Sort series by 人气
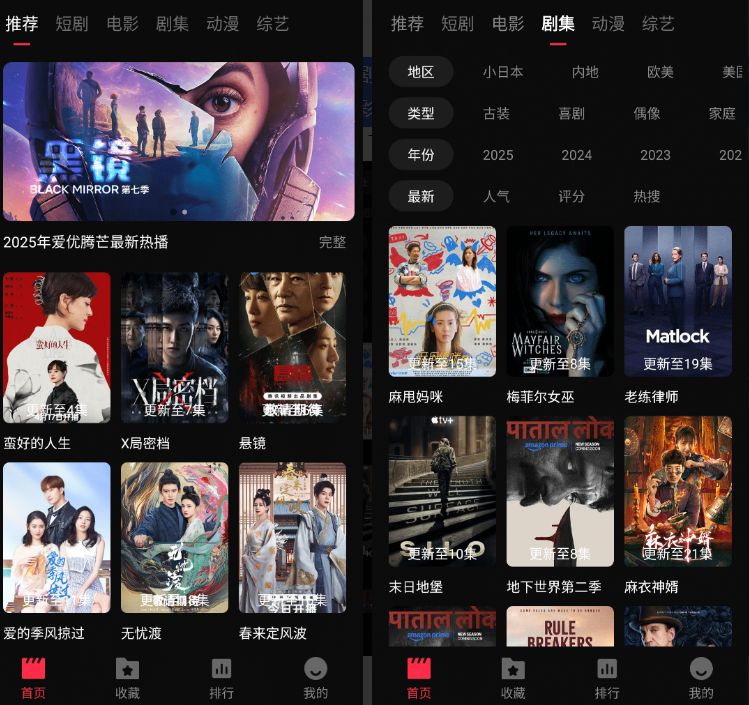This screenshot has width=749, height=705. point(497,197)
